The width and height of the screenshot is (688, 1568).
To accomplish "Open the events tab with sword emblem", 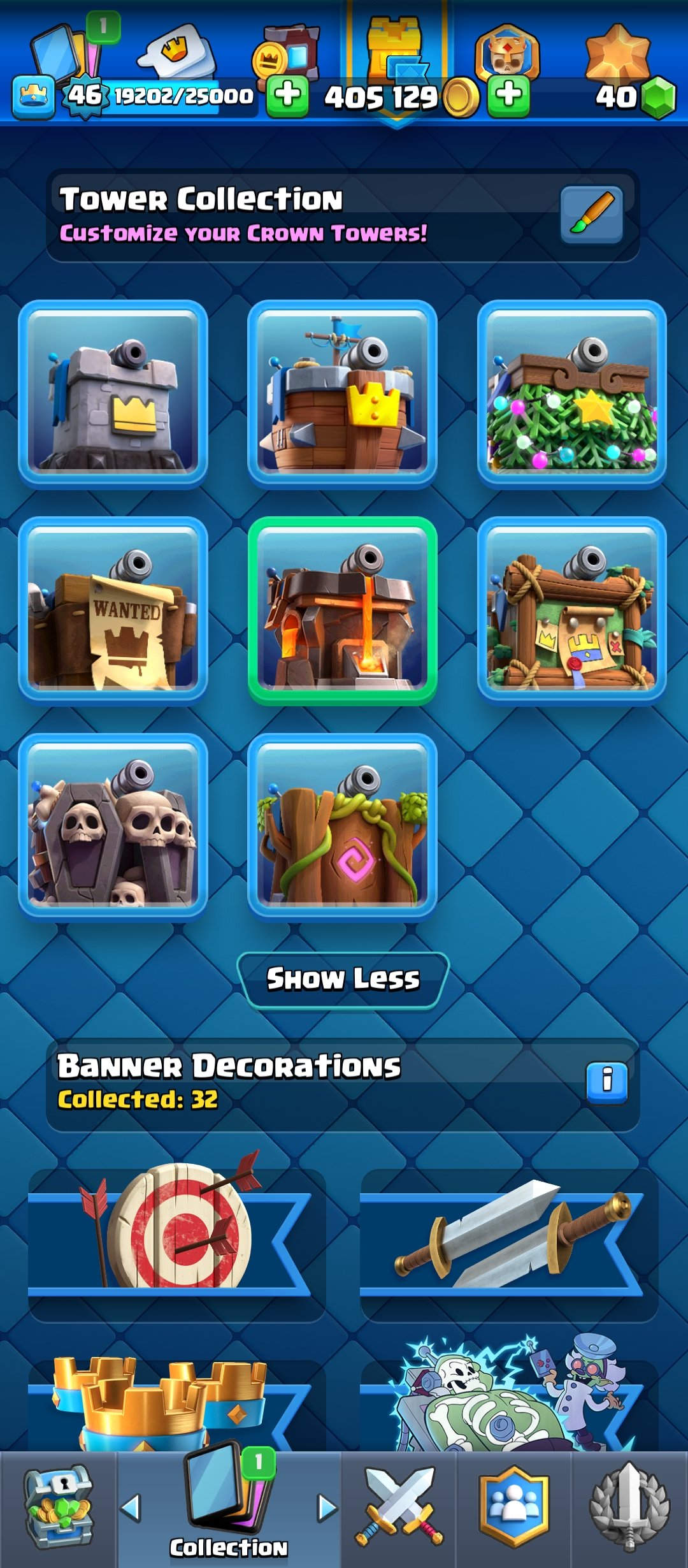I will coord(629,1508).
